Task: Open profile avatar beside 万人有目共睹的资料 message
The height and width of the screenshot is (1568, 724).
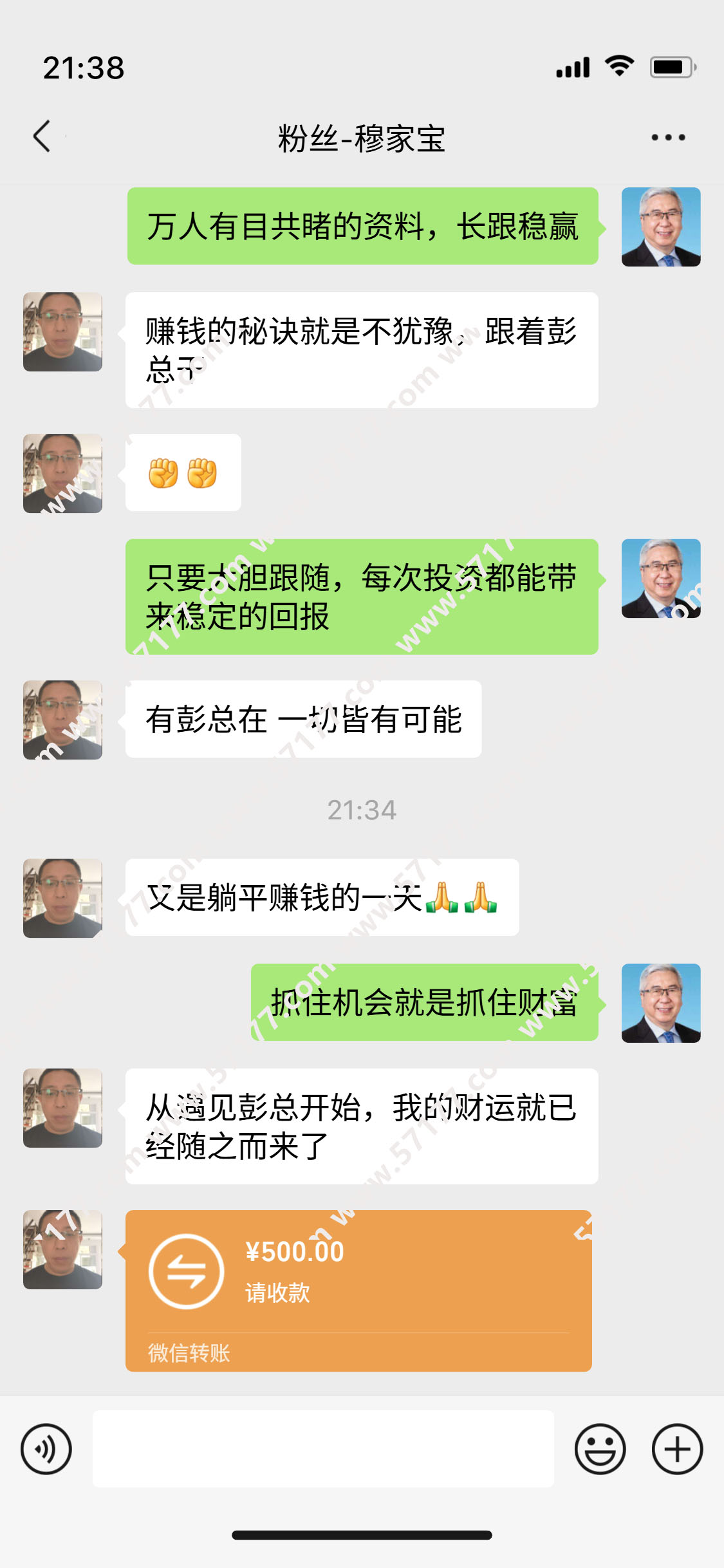Action: [x=660, y=227]
